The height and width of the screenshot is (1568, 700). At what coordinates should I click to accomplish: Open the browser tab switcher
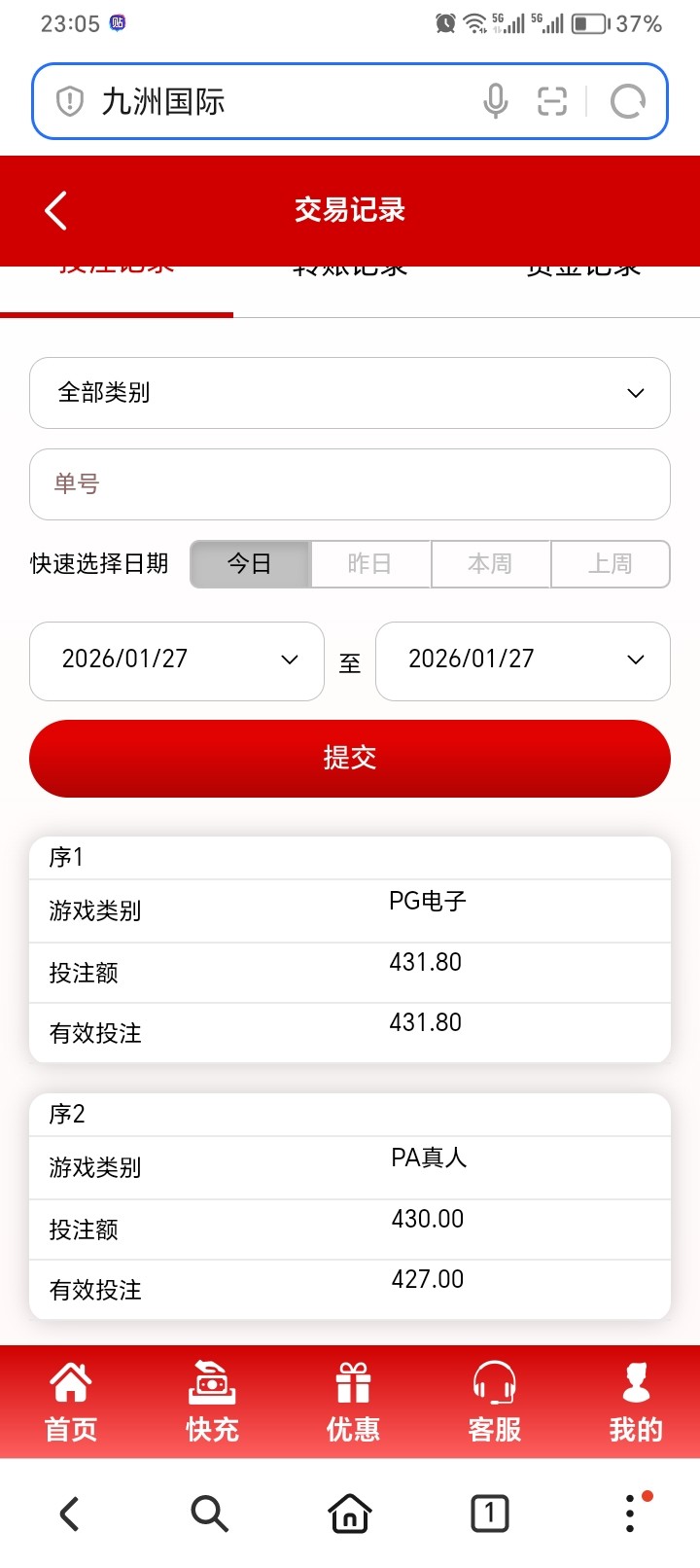click(490, 1514)
